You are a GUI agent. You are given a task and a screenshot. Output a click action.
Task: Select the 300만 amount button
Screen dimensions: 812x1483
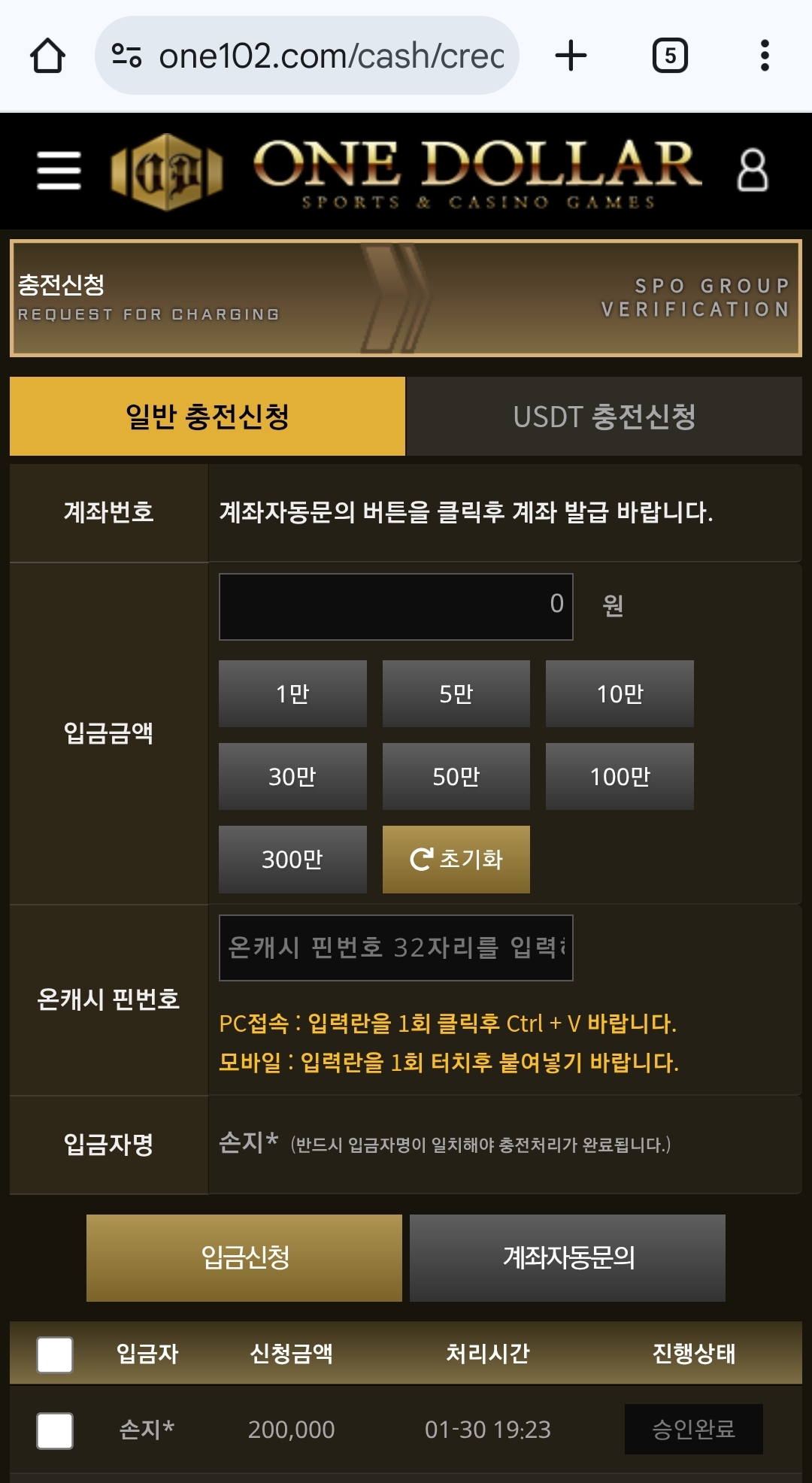tap(292, 860)
